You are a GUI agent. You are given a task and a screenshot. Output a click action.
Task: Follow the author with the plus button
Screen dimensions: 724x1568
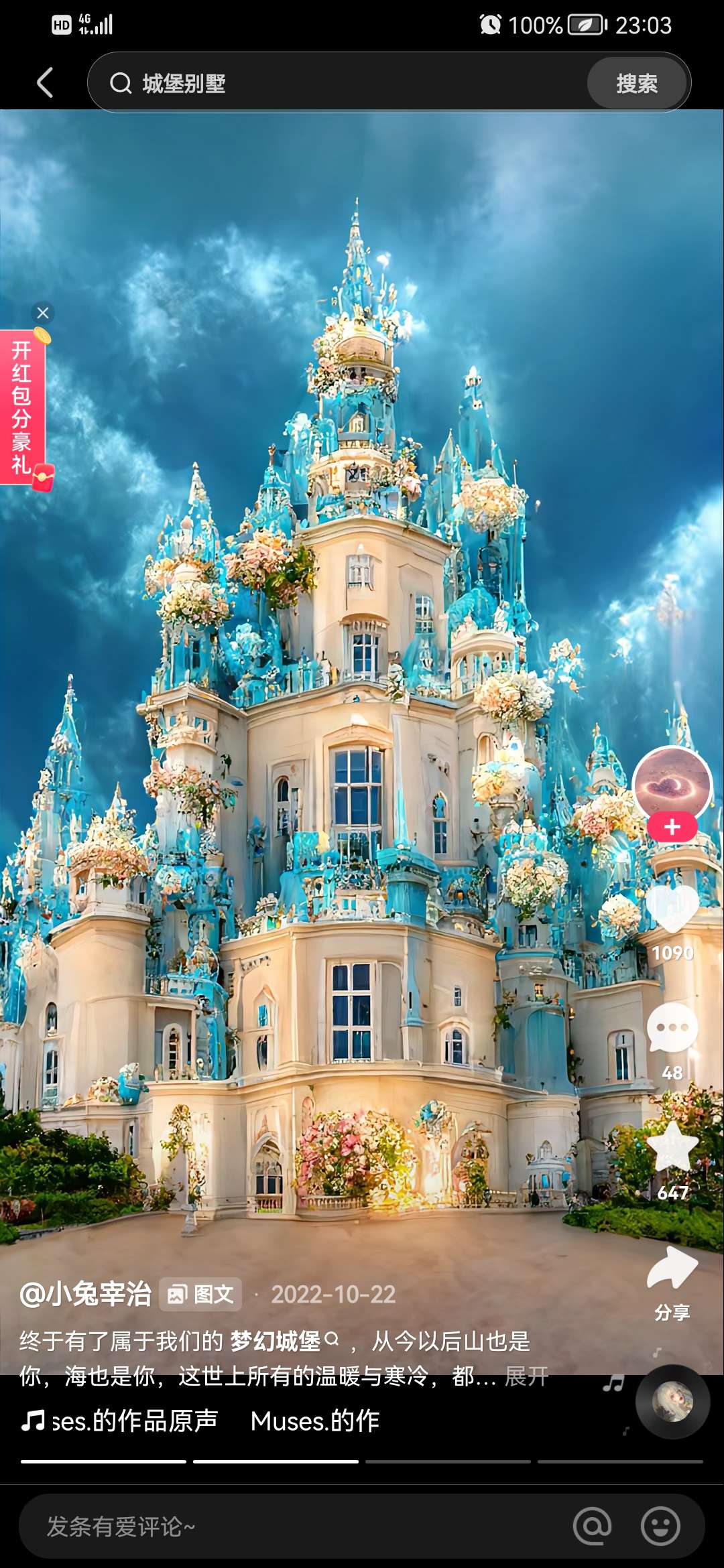[672, 828]
